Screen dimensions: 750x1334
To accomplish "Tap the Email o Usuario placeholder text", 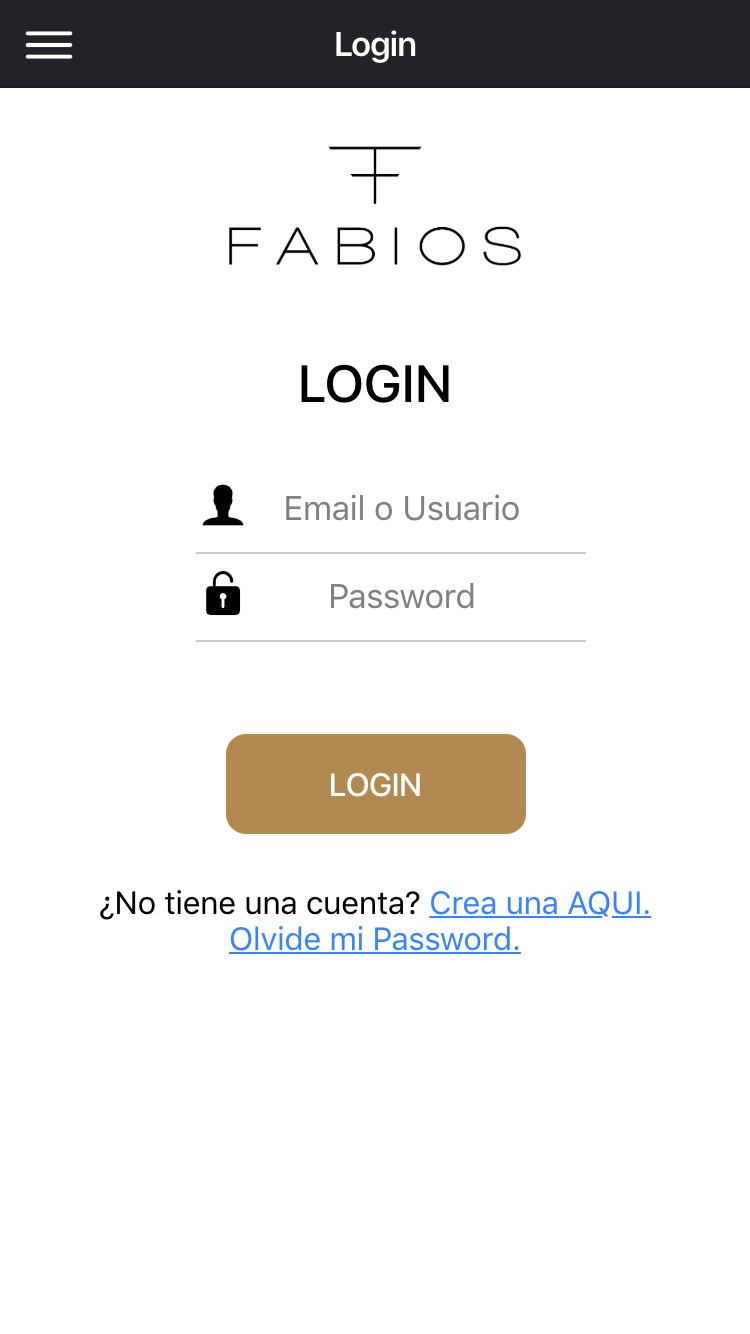I will coord(402,508).
